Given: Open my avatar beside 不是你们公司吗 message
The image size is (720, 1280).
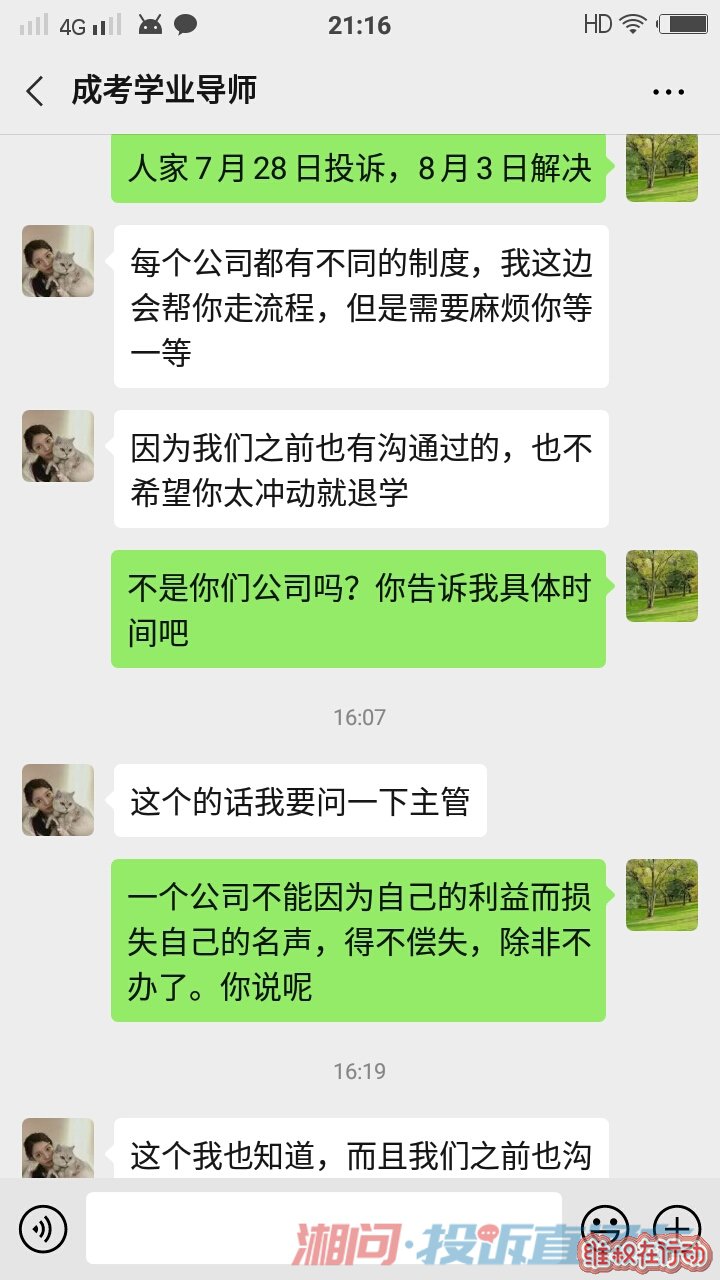Looking at the screenshot, I should (x=661, y=586).
